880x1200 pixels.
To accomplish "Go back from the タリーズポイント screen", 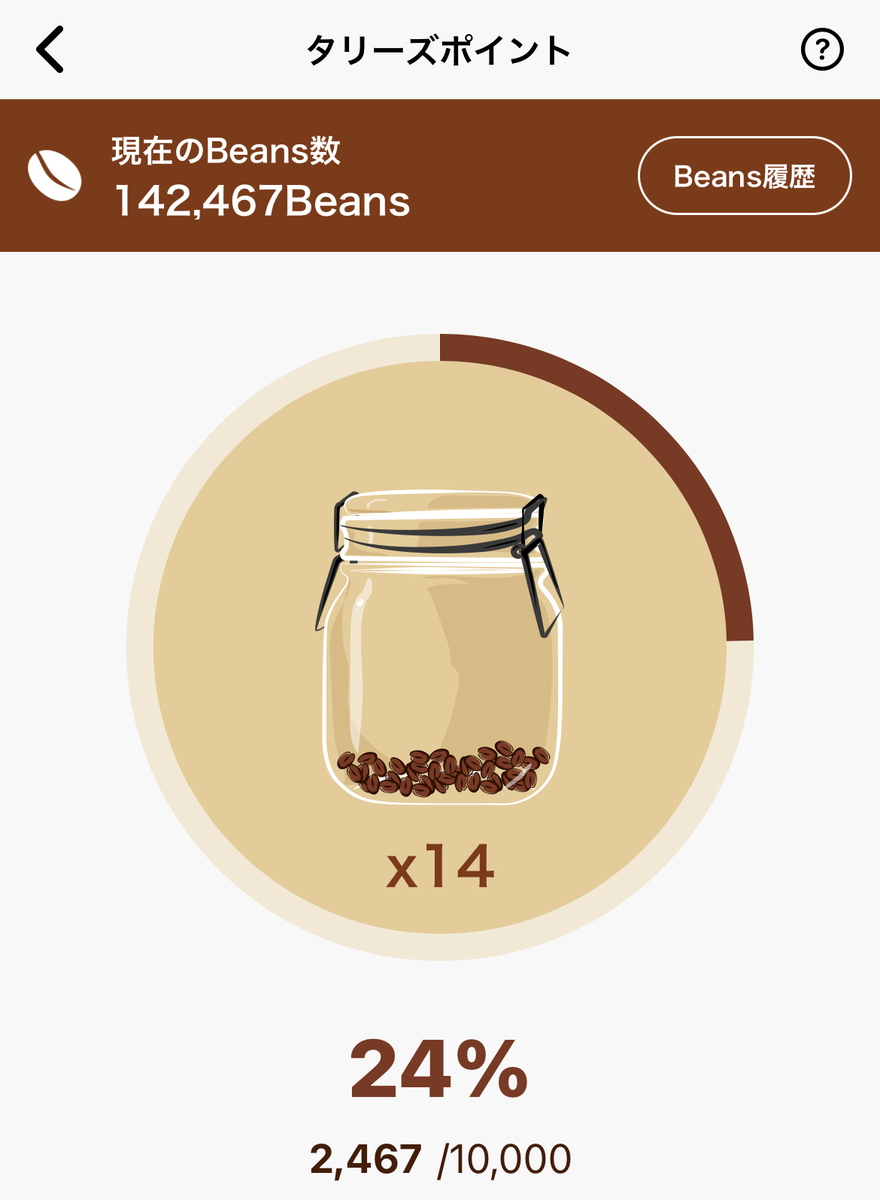I will [51, 49].
